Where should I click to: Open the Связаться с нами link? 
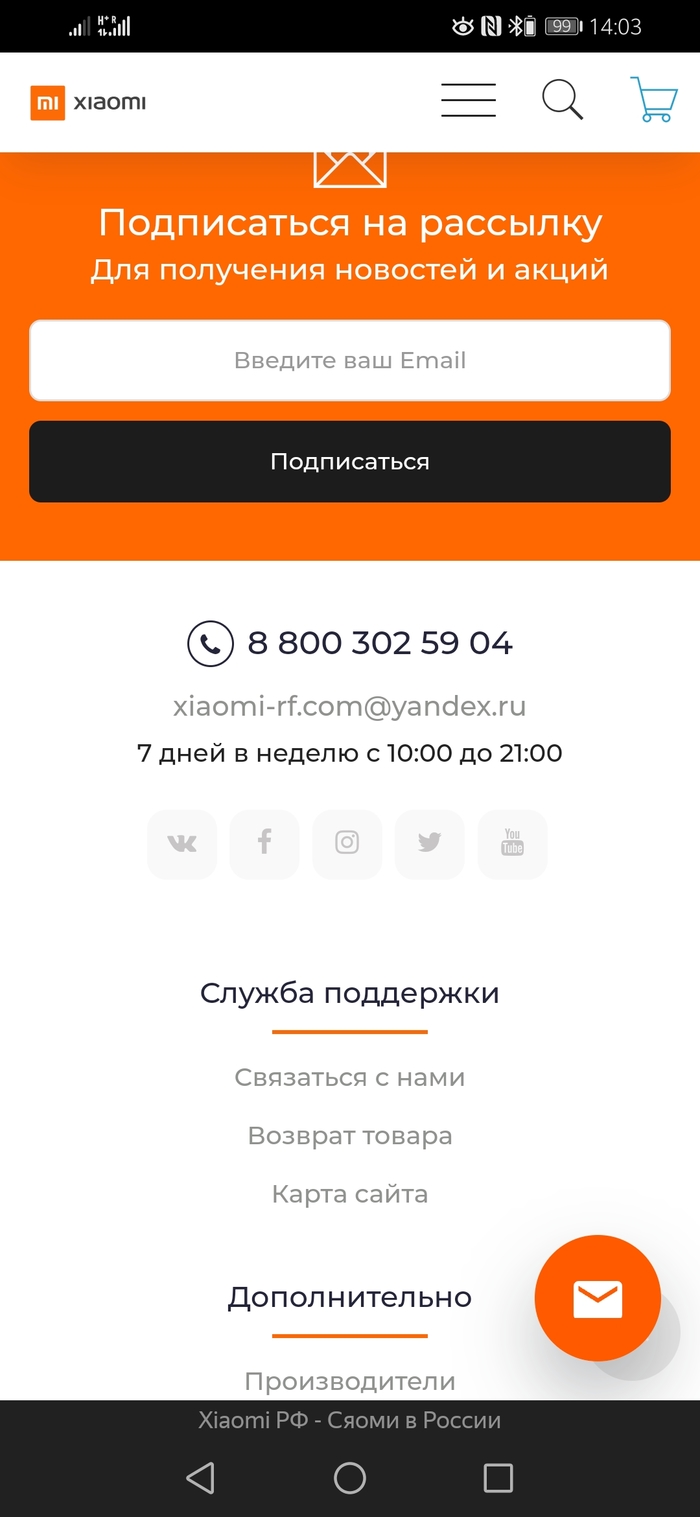[x=350, y=1077]
